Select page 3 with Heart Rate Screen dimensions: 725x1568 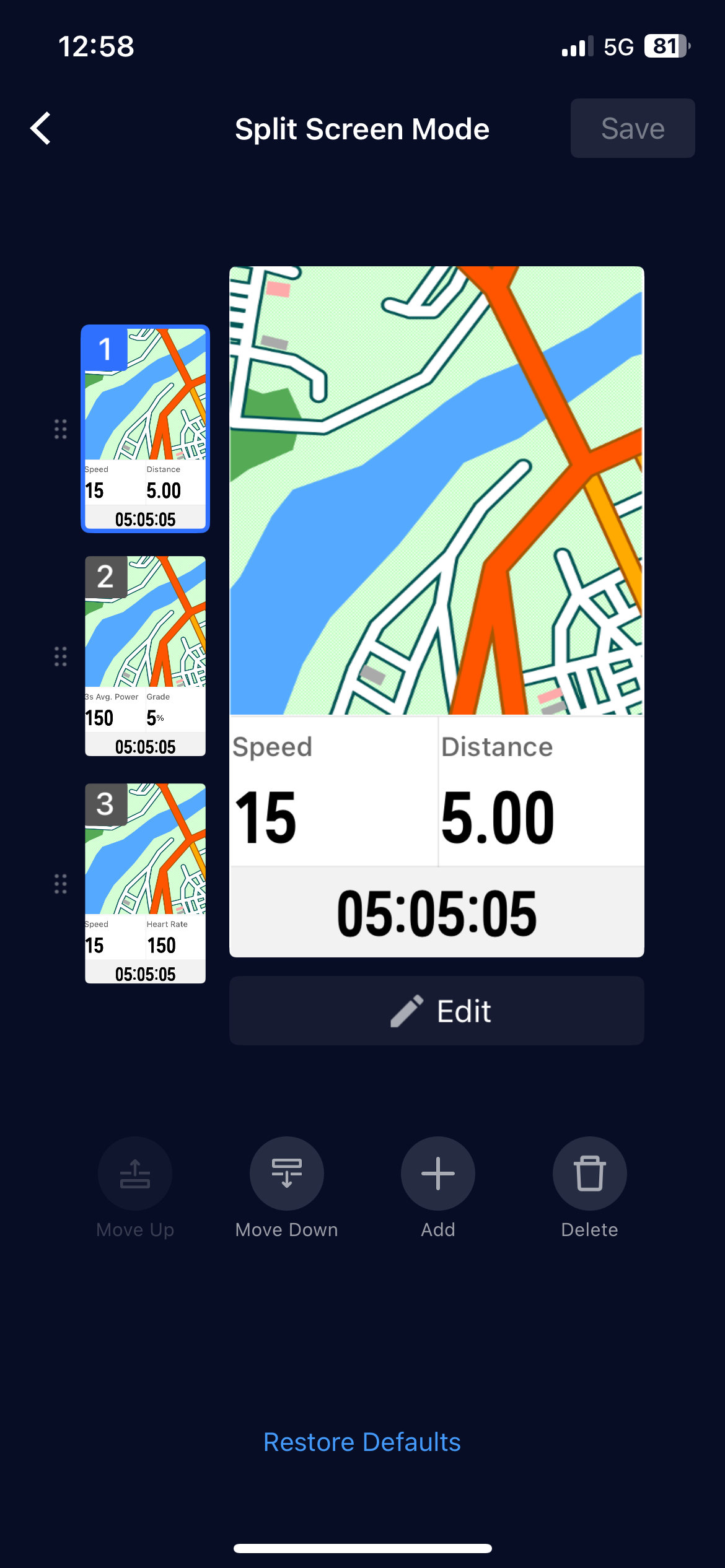(x=145, y=883)
